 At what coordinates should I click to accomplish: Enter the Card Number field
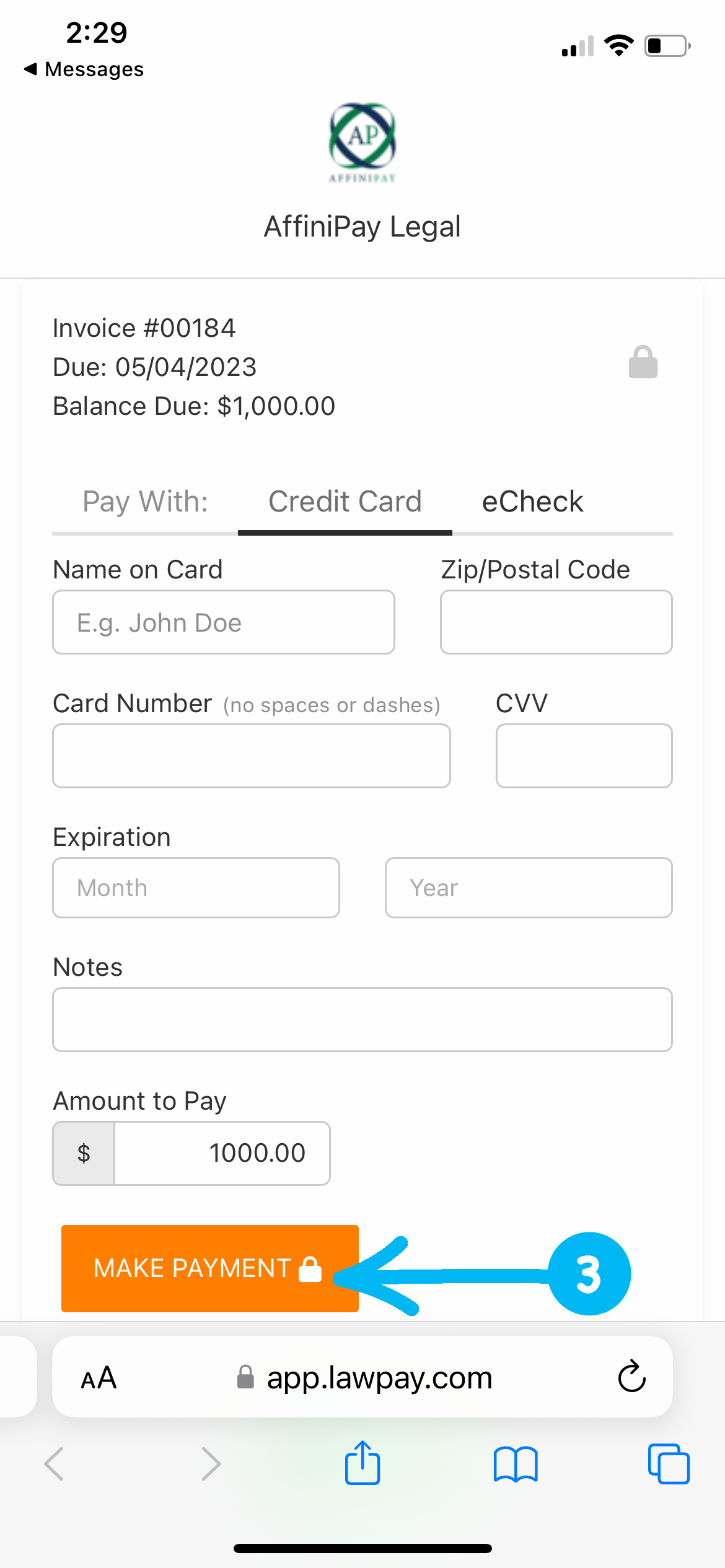point(251,756)
